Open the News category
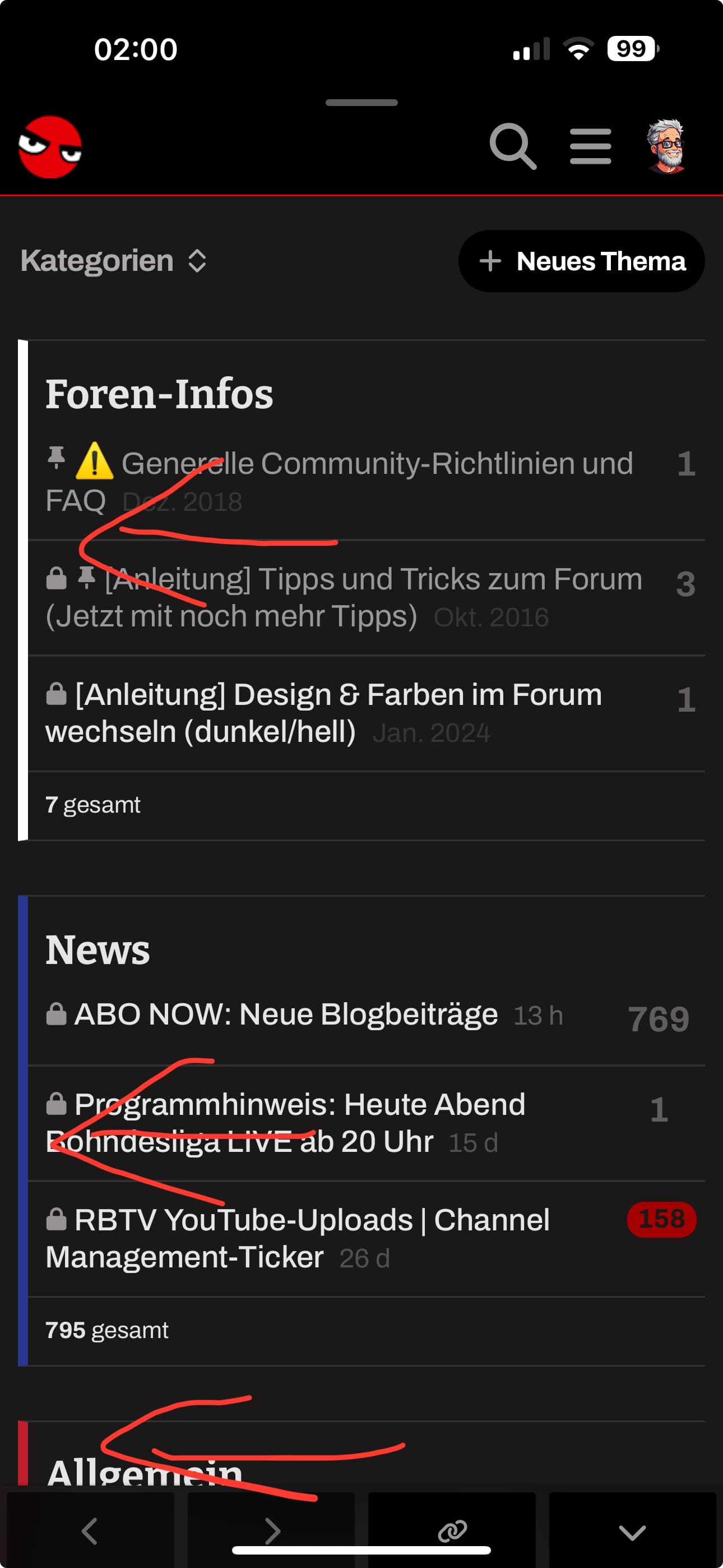 98,949
